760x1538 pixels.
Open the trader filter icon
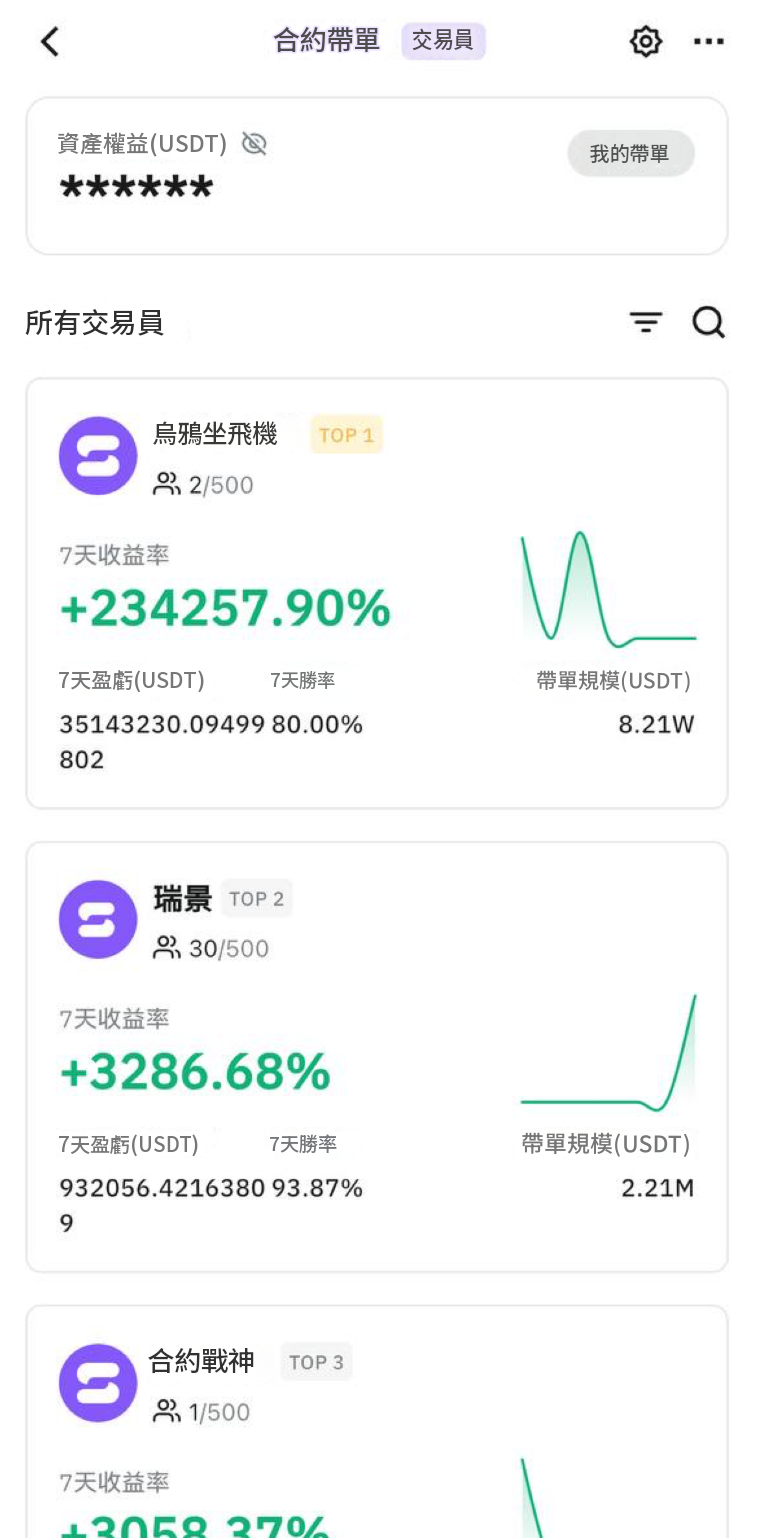coord(646,322)
